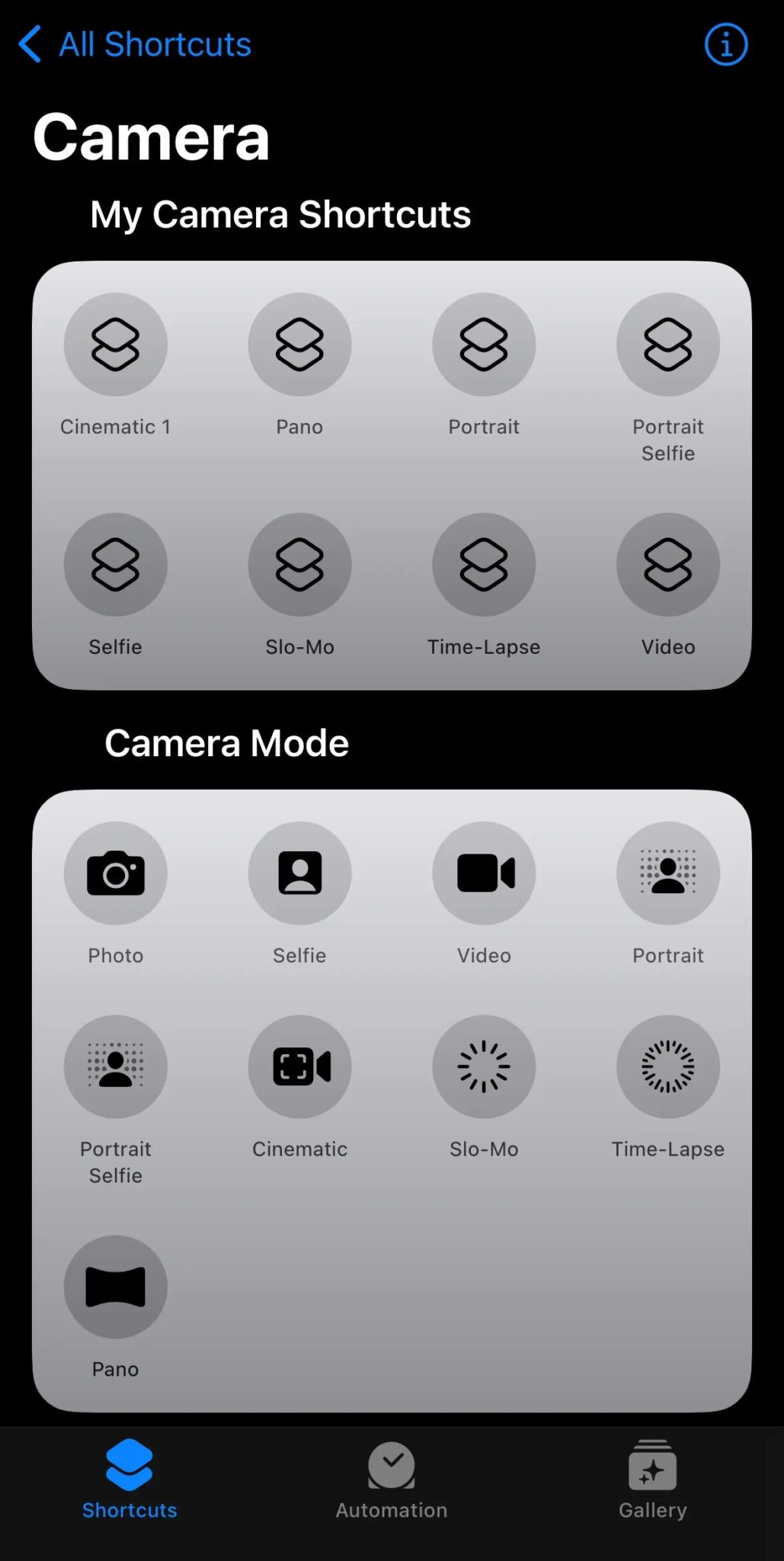Screen dimensions: 784x1561
Task: Run the Portrait shortcut
Action: pyautogui.click(x=484, y=345)
